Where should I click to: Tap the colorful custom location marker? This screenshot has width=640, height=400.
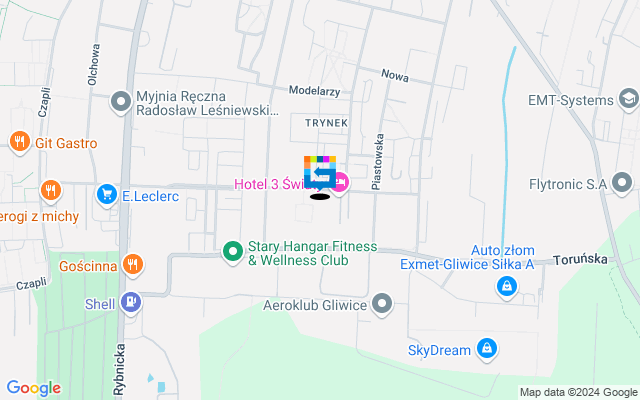(x=320, y=172)
